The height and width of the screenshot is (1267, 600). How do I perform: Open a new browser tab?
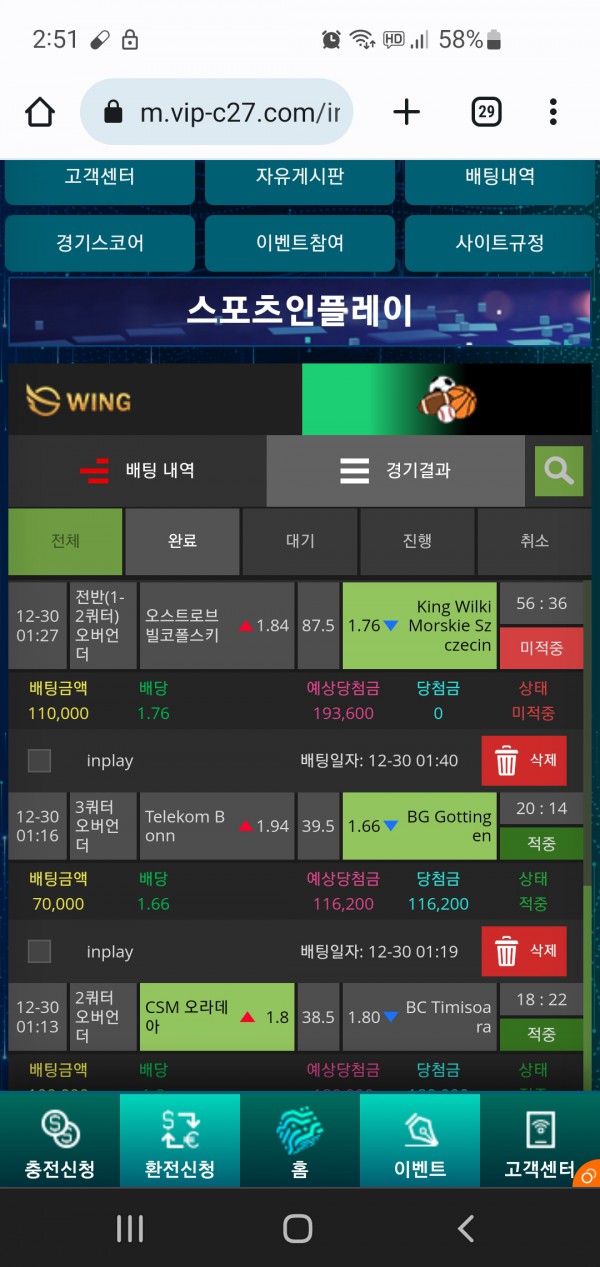[x=406, y=113]
